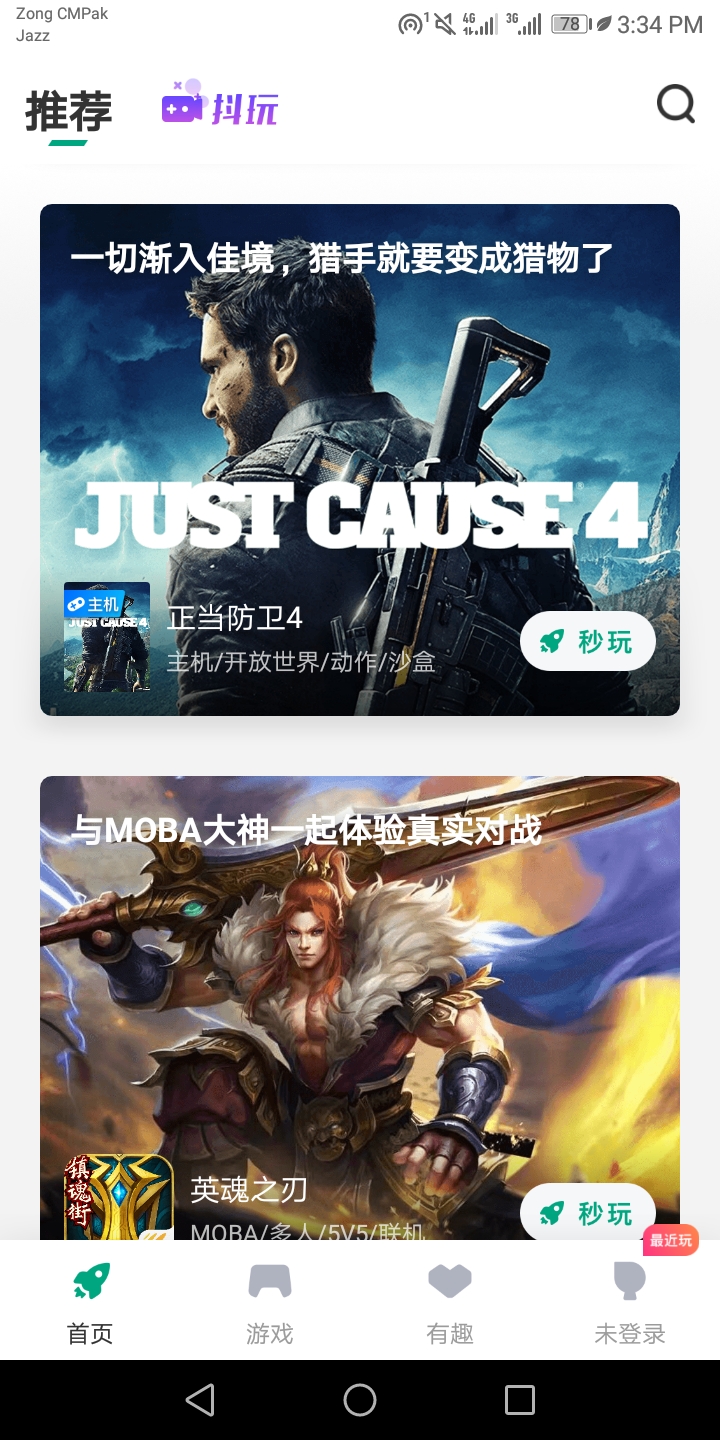720x1440 pixels.
Task: Tap the system back button
Action: pos(200,1400)
